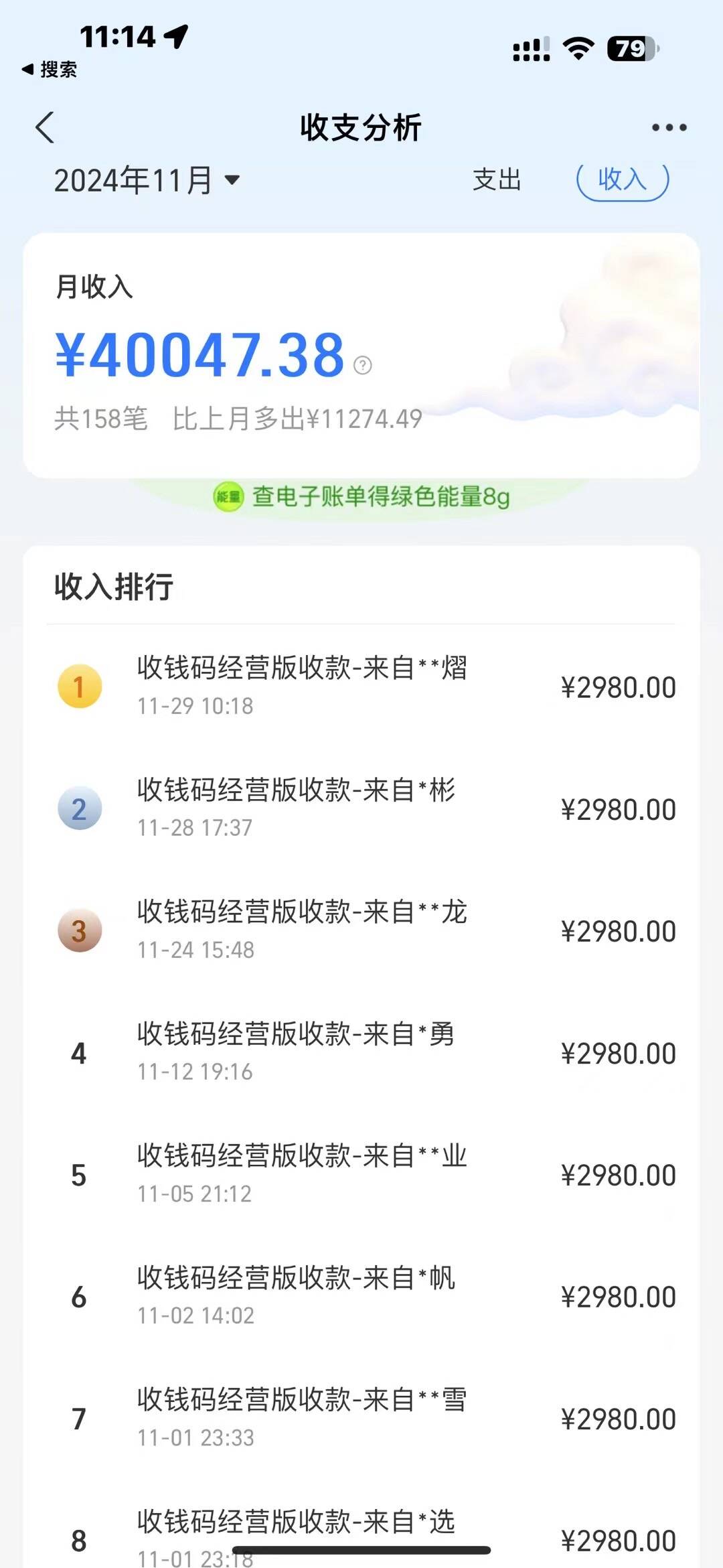This screenshot has width=723, height=1568.
Task: Open the 查电子账单得绿色能量8g banner link
Action: [x=378, y=498]
